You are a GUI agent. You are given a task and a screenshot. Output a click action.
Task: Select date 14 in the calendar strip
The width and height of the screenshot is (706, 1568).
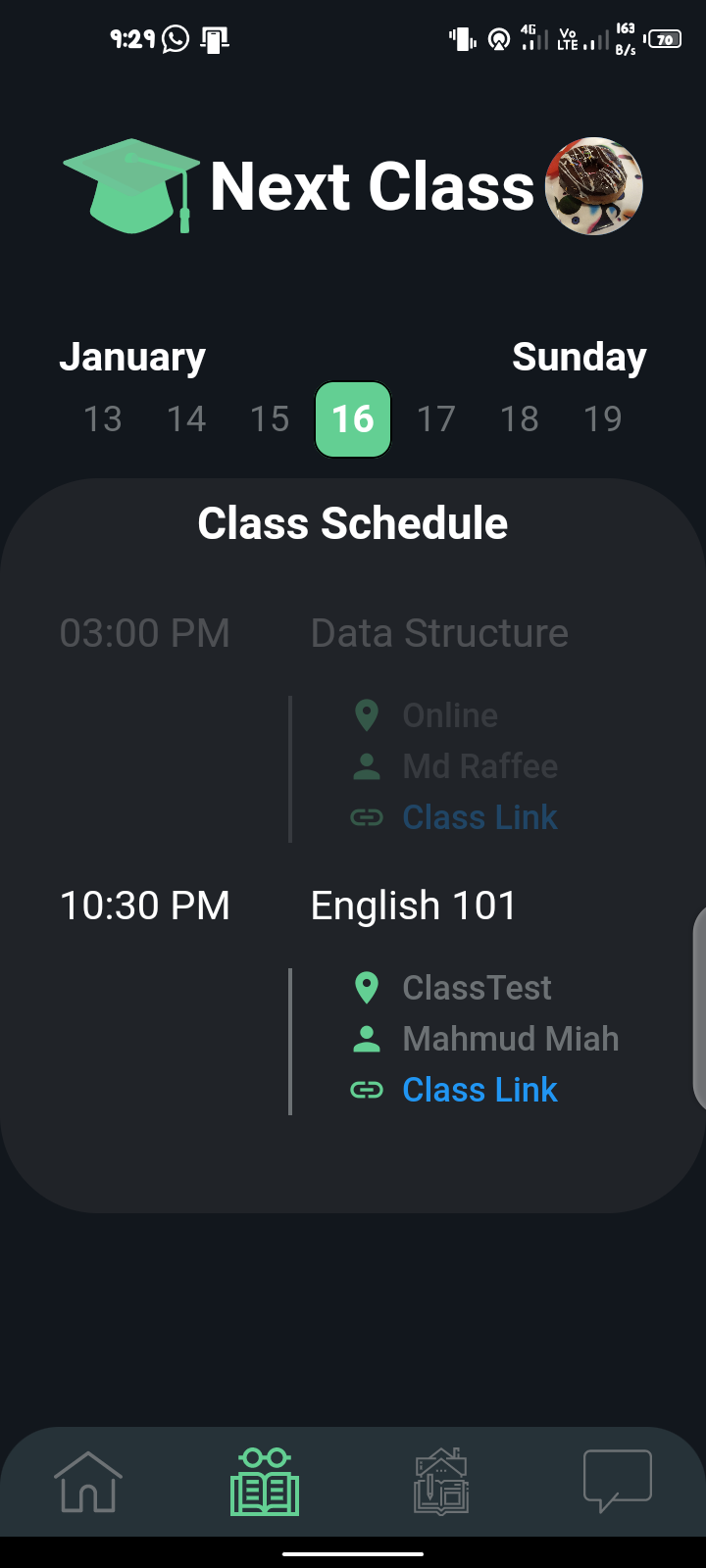click(186, 419)
